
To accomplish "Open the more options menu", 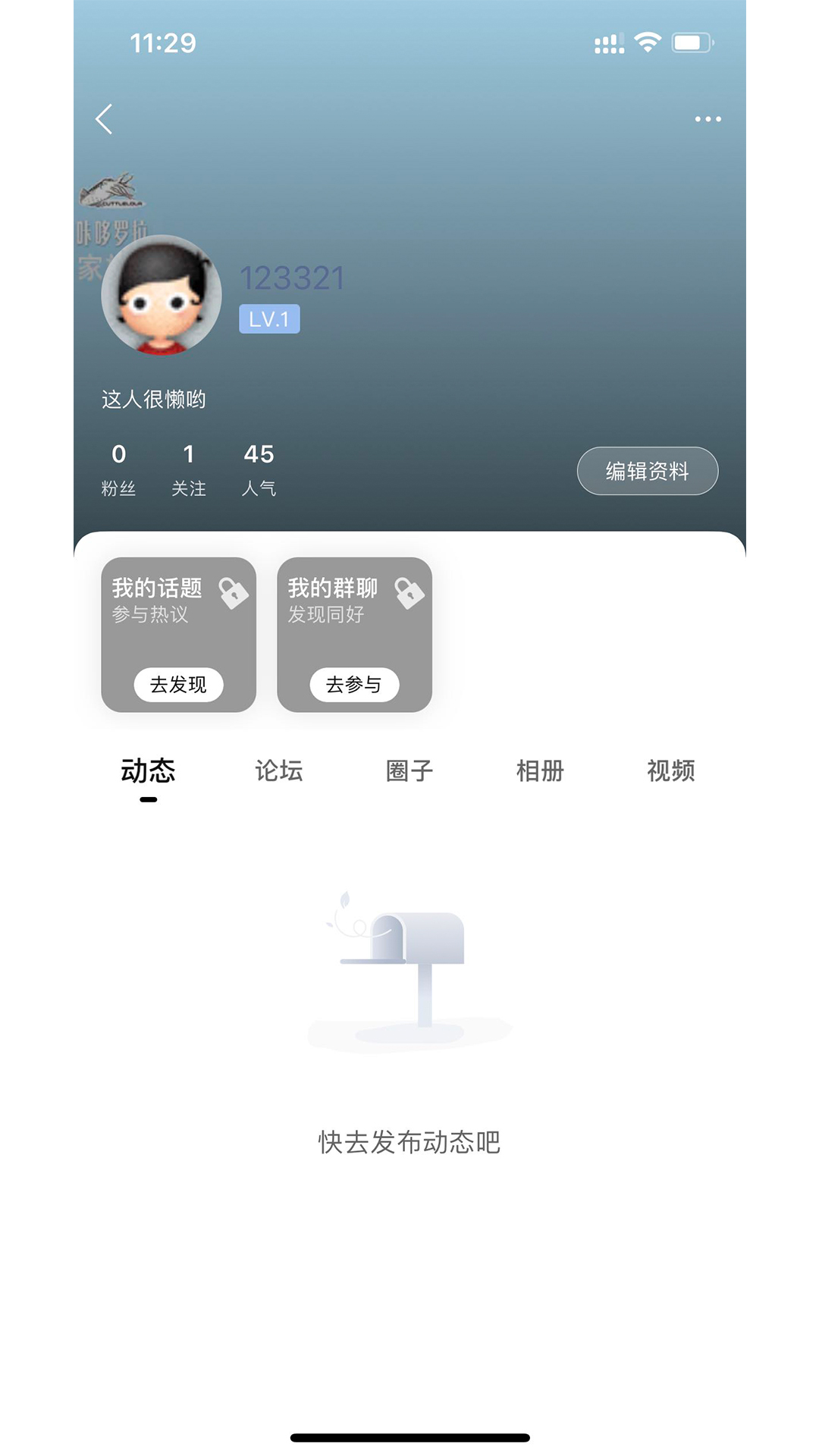I will pyautogui.click(x=708, y=118).
